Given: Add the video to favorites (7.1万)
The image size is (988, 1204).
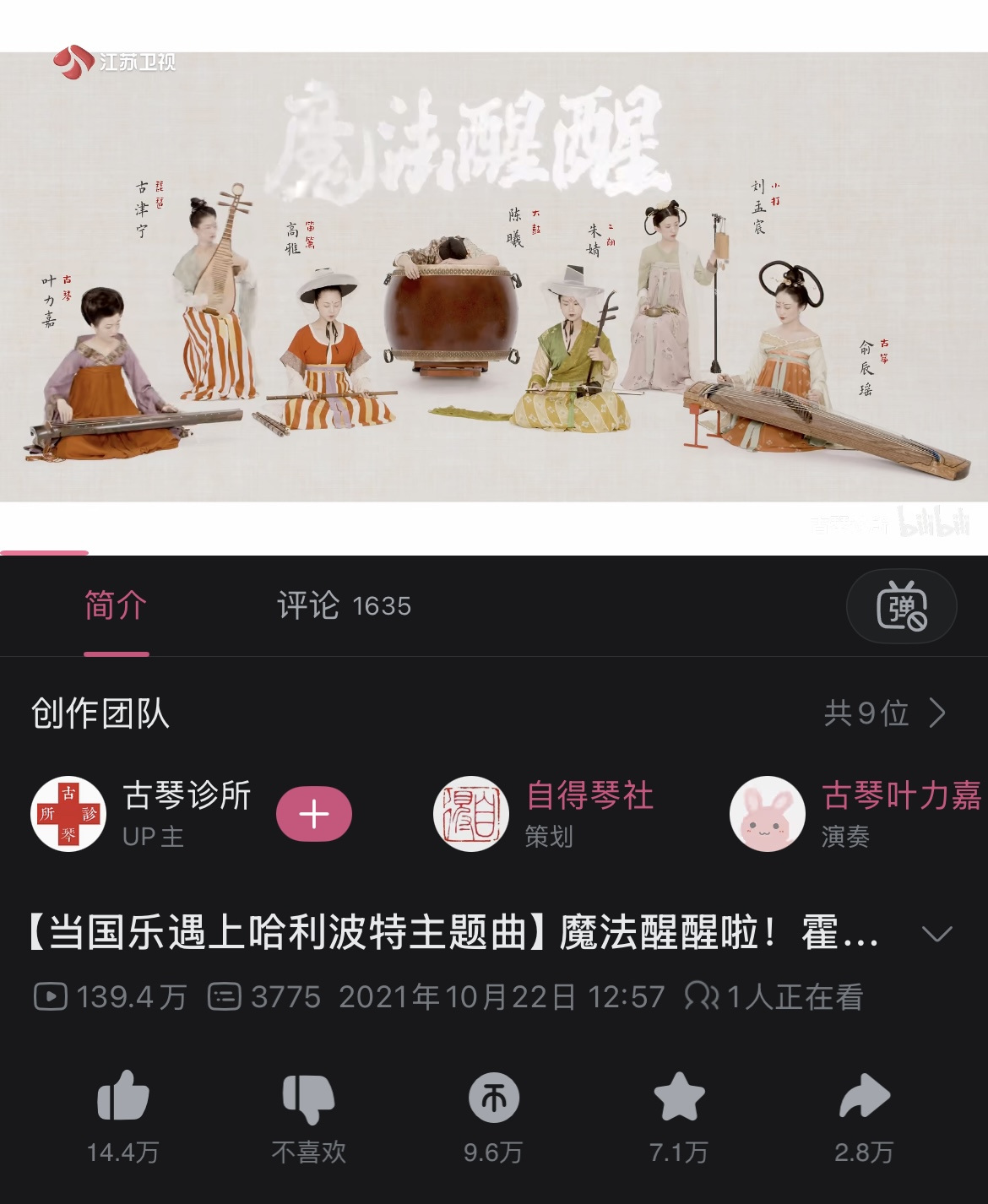Looking at the screenshot, I should (x=679, y=1098).
